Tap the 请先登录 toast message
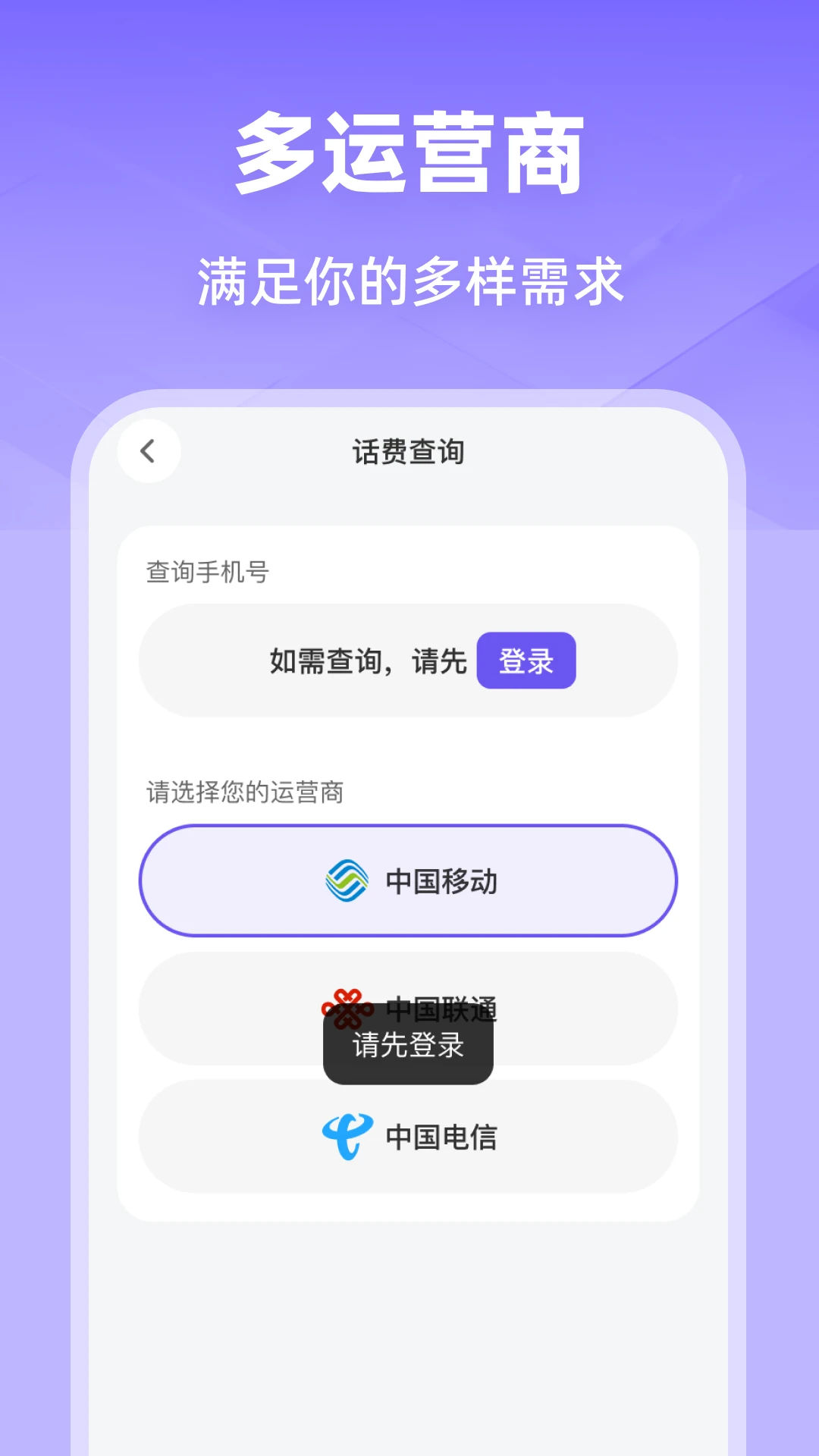Viewport: 819px width, 1456px height. coord(407,1044)
